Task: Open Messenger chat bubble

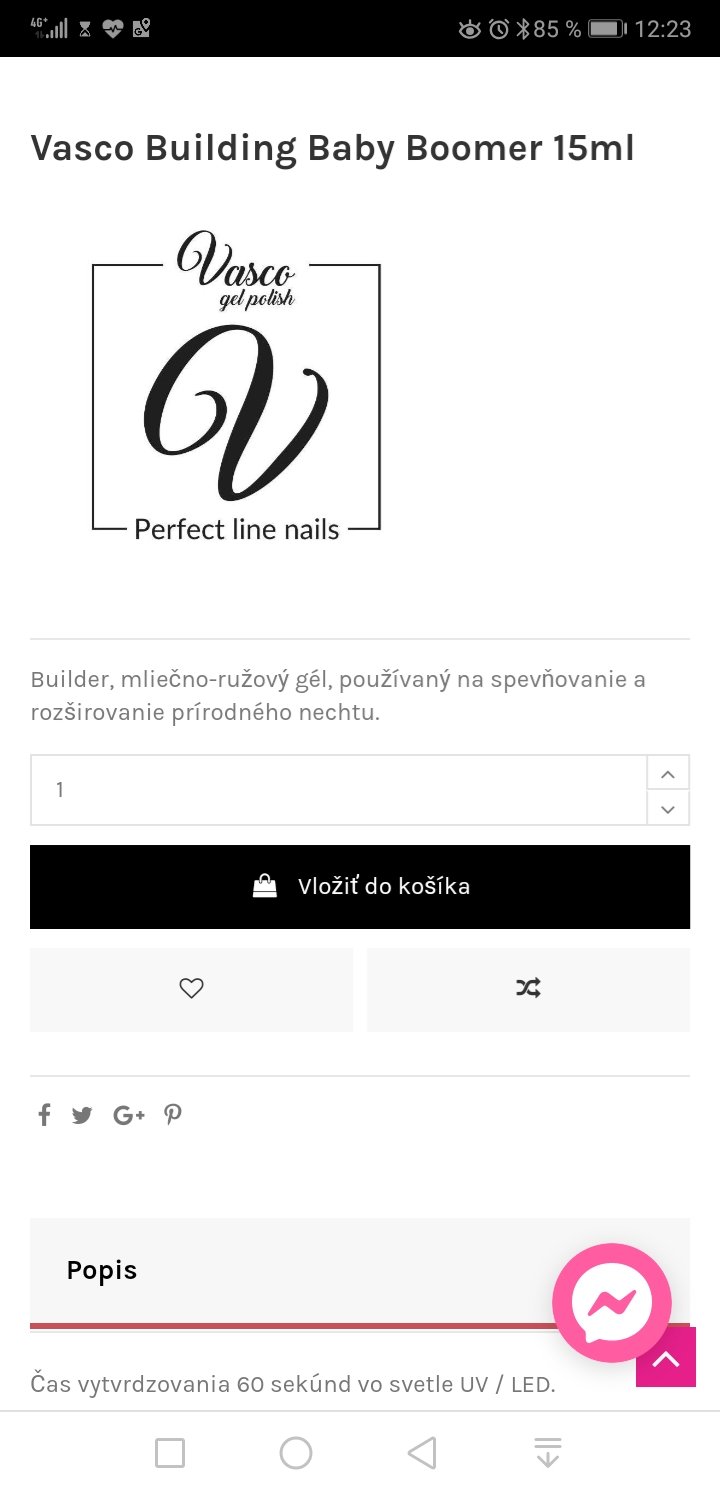Action: (611, 1302)
